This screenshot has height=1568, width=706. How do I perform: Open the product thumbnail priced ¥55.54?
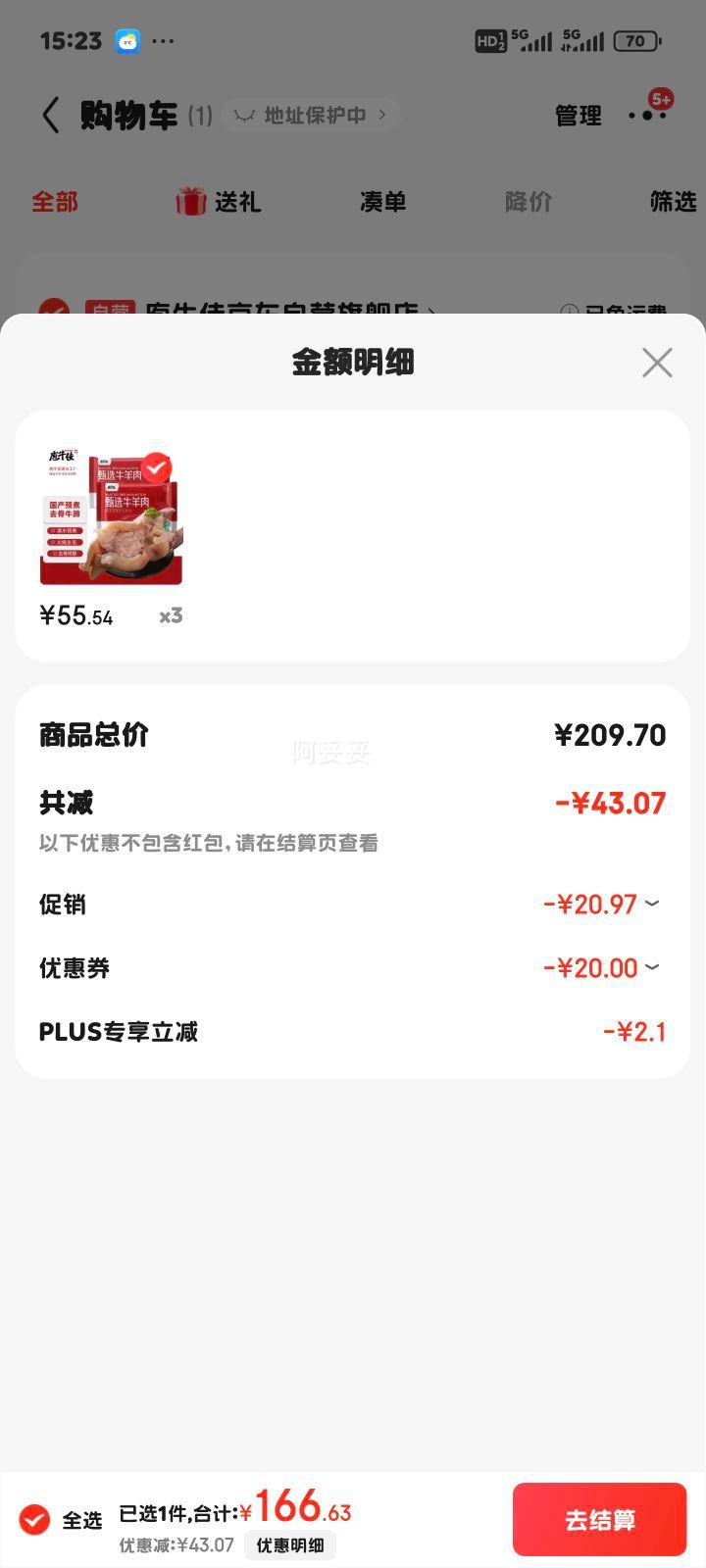tap(111, 517)
